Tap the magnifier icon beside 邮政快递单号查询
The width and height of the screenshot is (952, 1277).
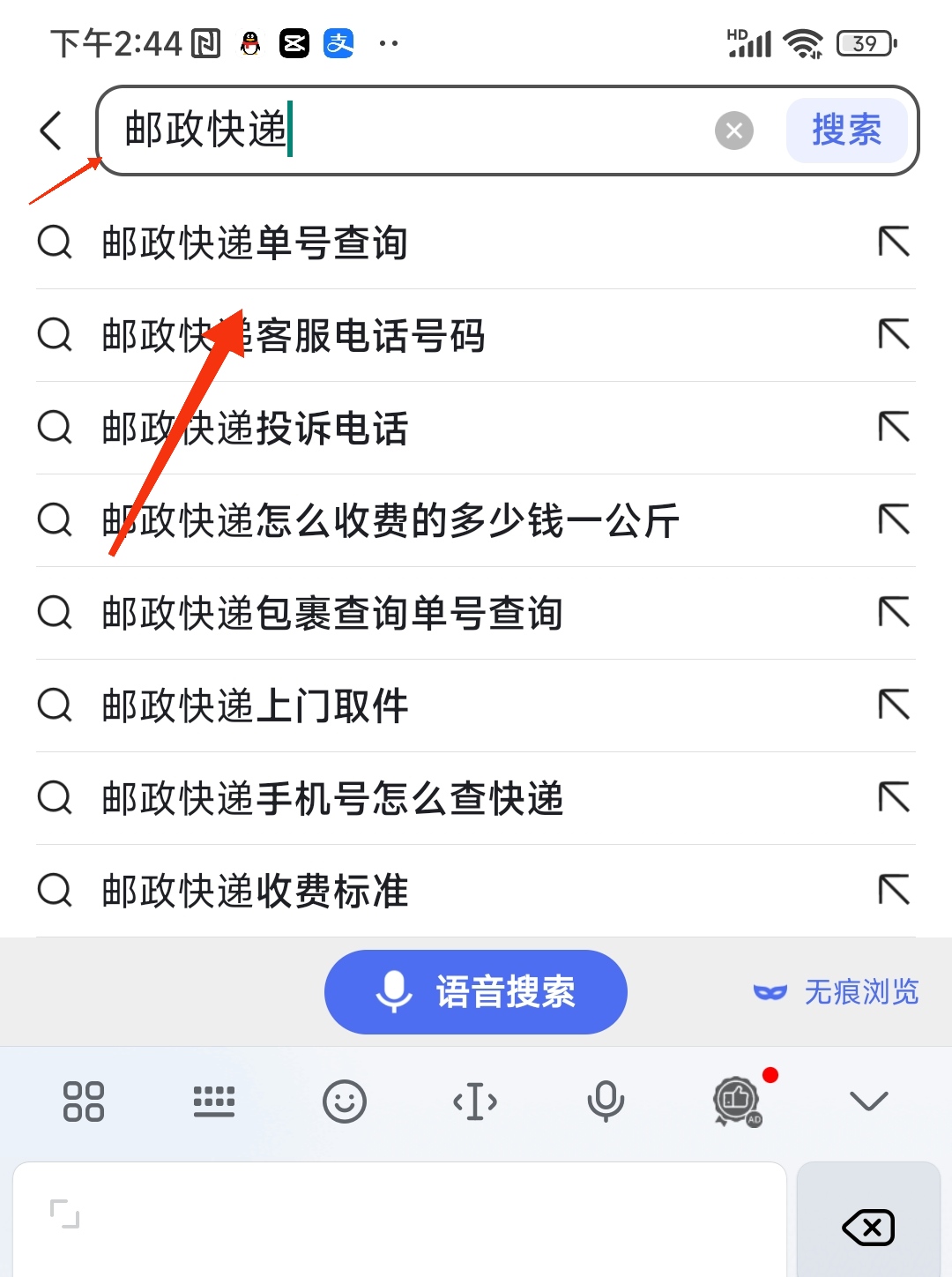point(55,243)
